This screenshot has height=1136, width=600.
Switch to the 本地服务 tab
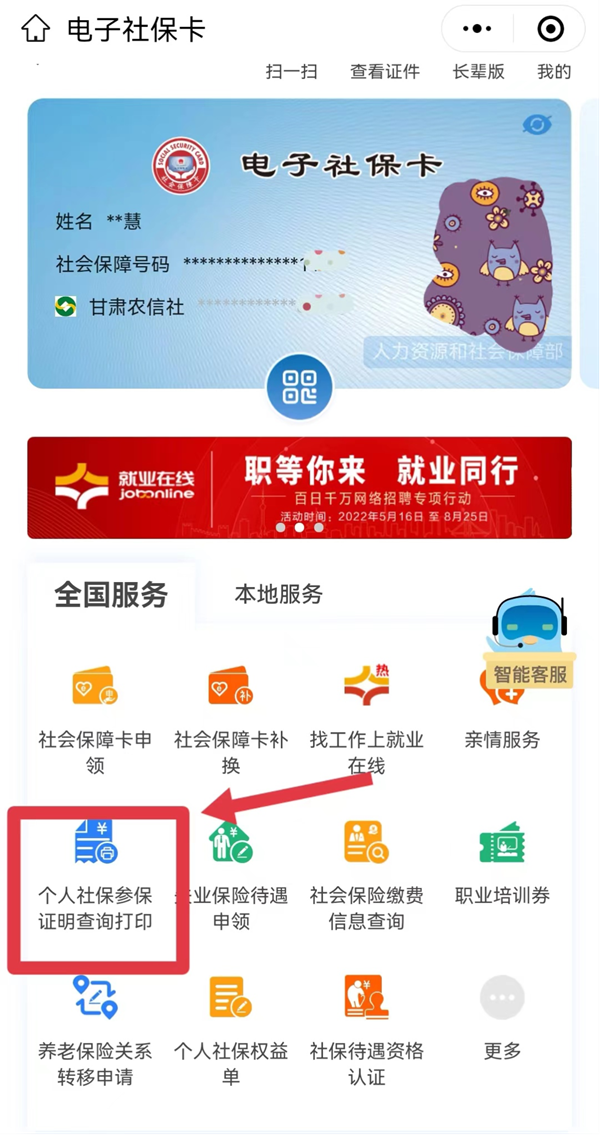point(278,594)
